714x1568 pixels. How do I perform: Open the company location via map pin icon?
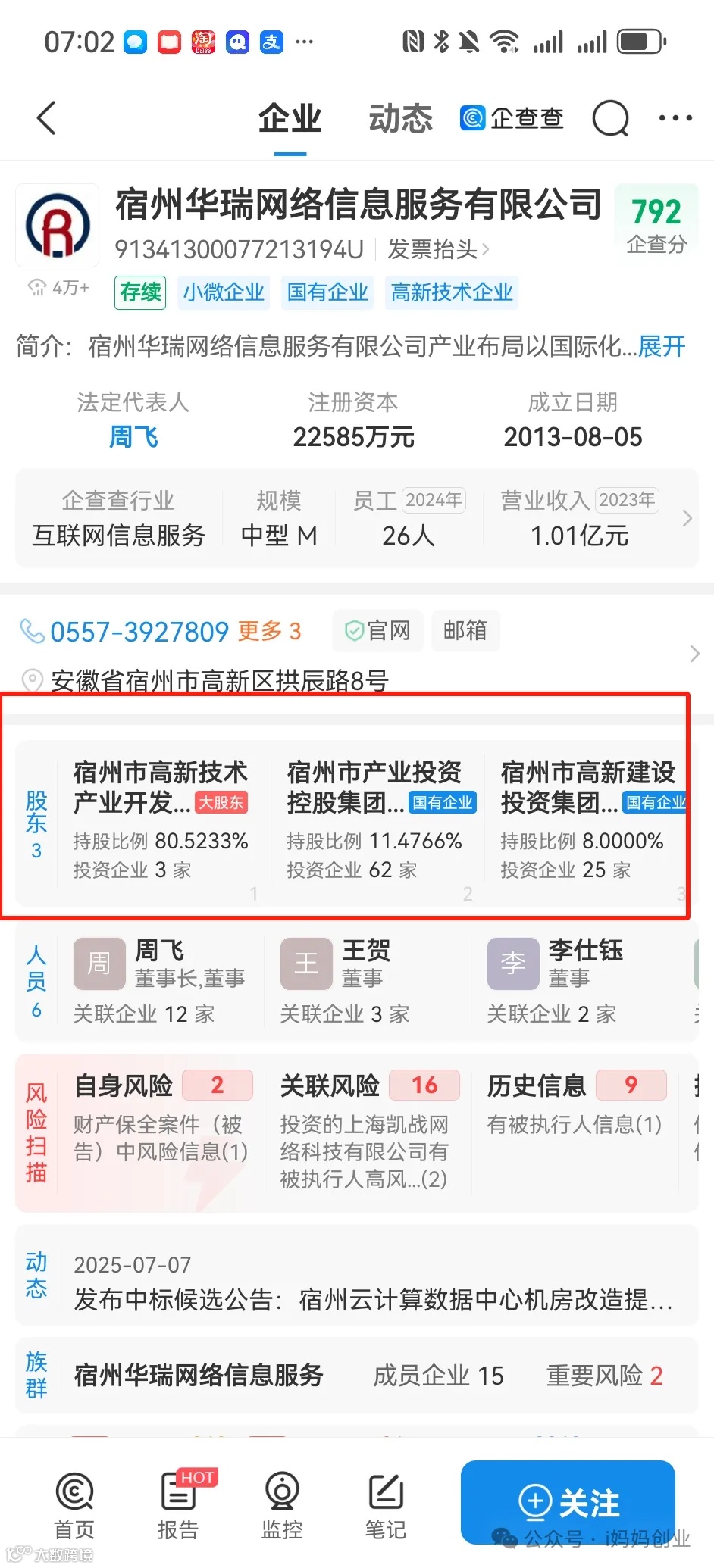(x=30, y=681)
